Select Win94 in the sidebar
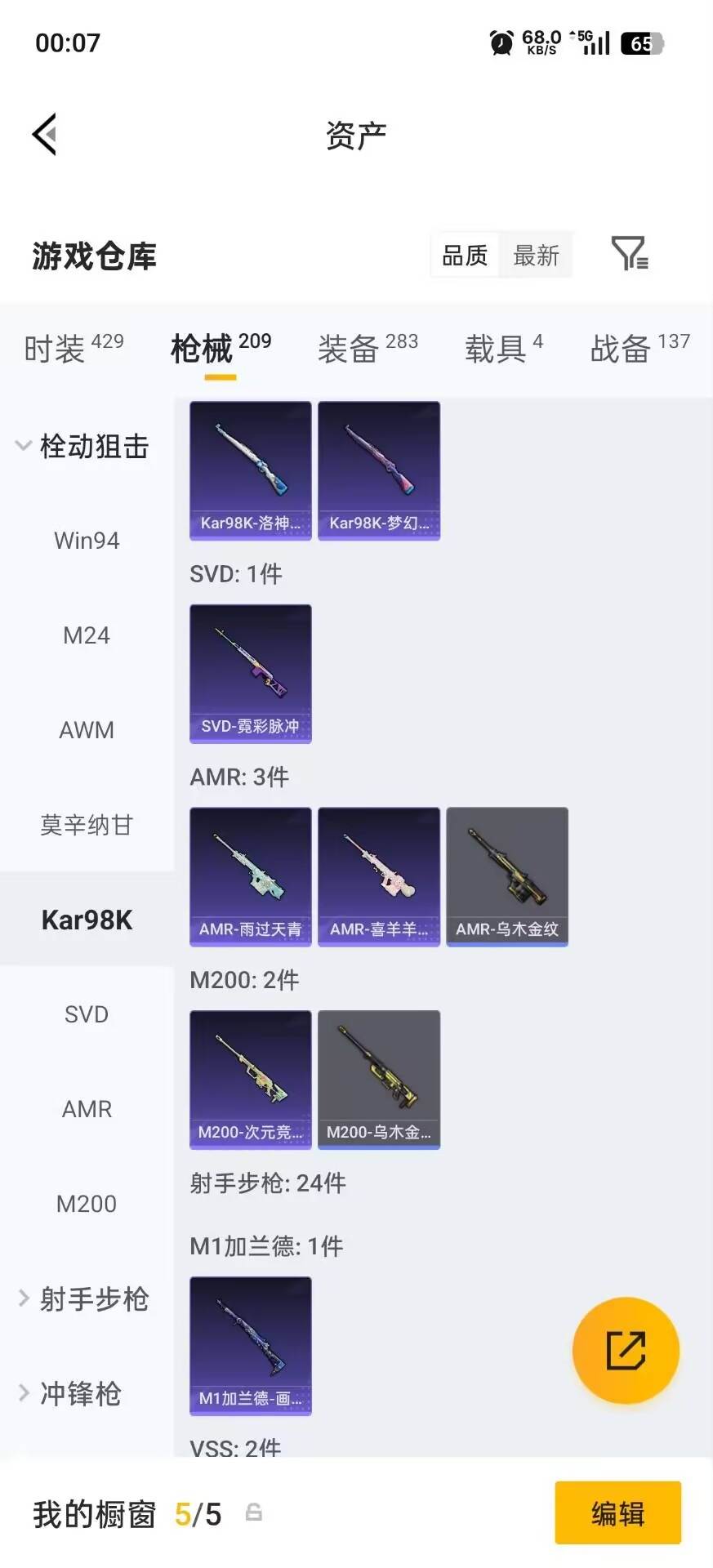713x1568 pixels. [x=87, y=541]
